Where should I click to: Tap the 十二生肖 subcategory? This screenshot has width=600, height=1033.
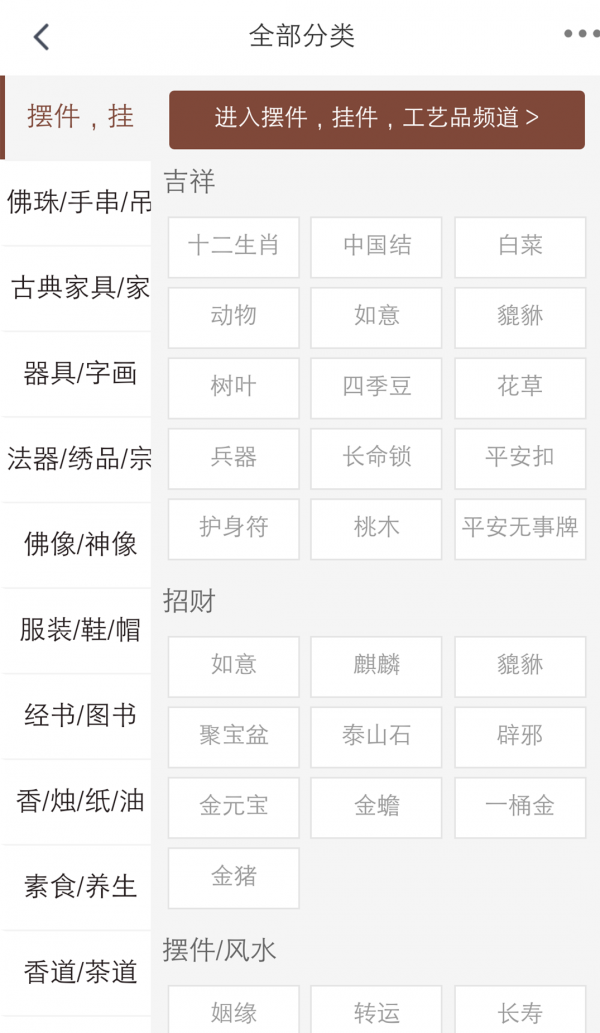pos(234,246)
